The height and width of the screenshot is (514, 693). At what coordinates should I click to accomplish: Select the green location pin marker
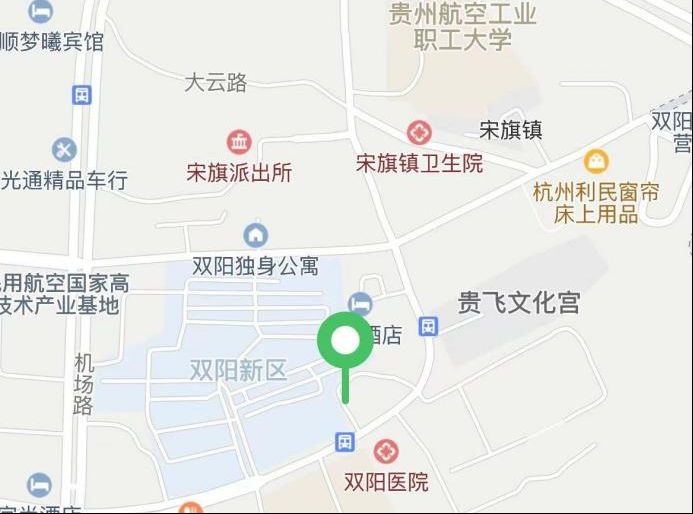point(345,343)
